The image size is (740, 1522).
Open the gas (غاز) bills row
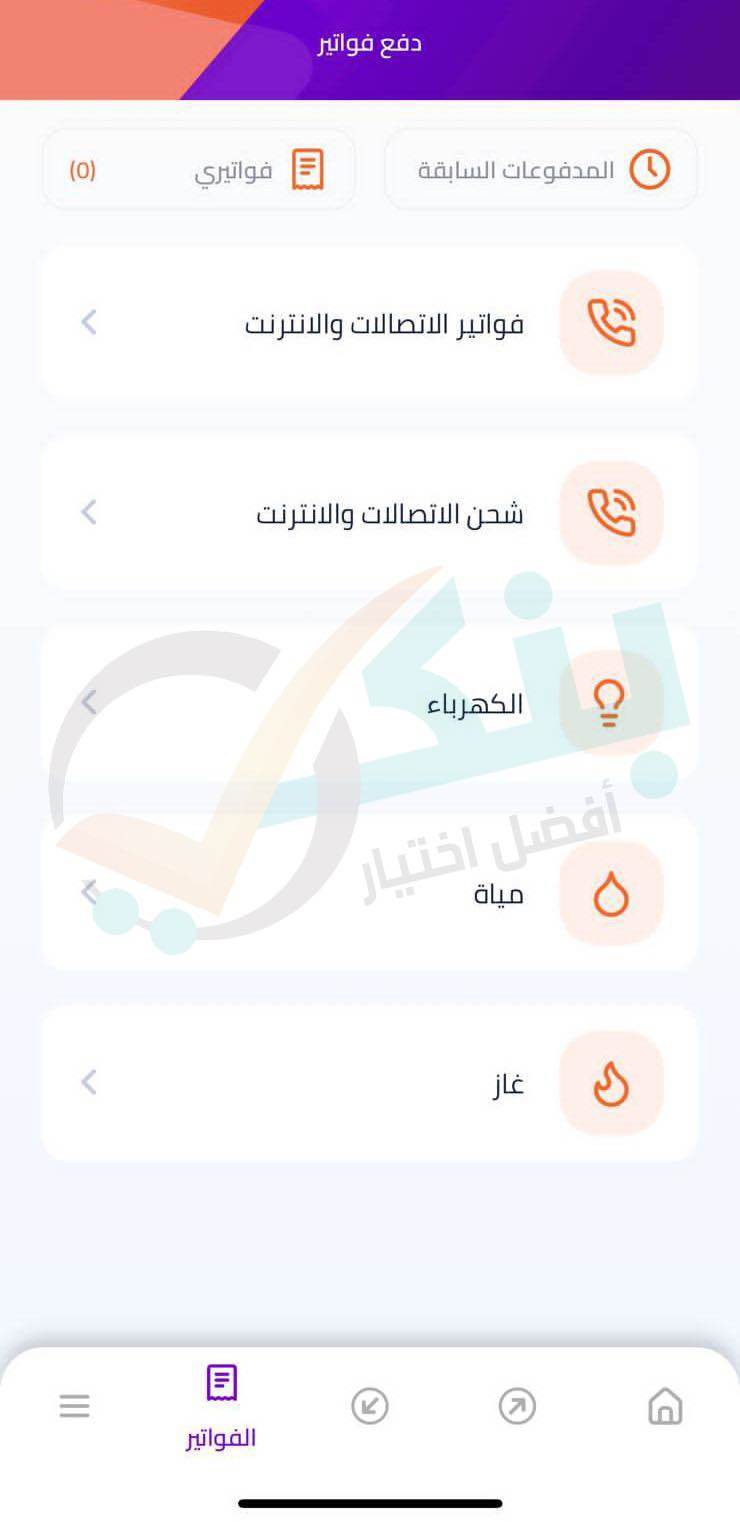pos(369,1083)
